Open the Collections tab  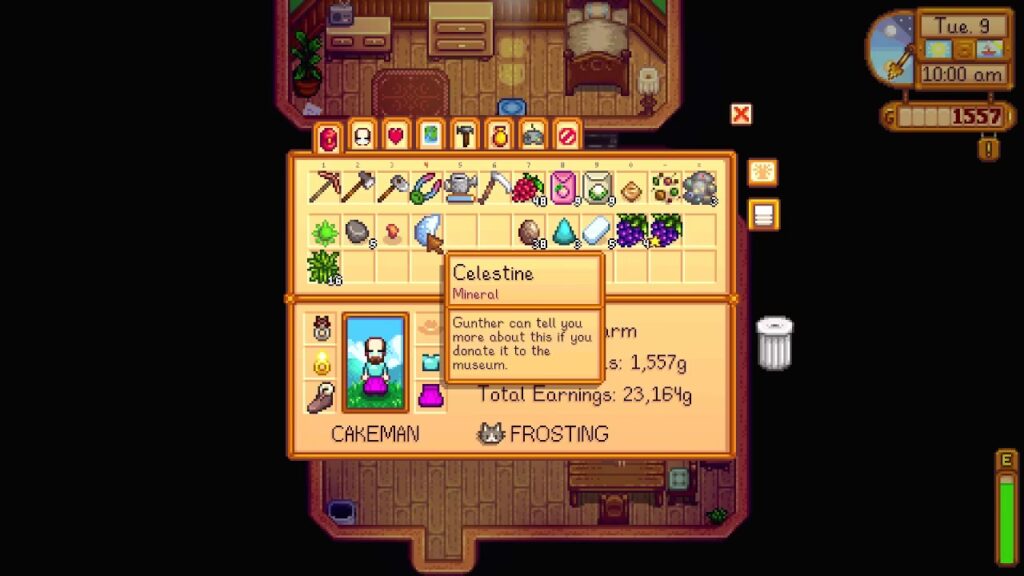[499, 136]
